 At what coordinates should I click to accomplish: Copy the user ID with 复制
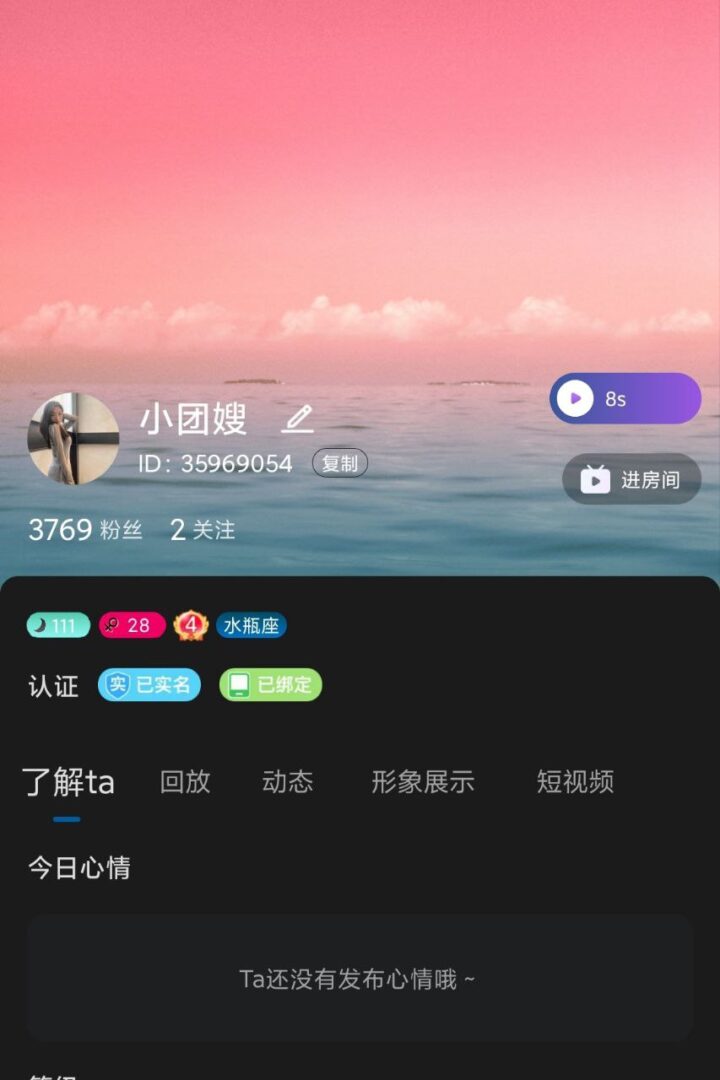340,464
